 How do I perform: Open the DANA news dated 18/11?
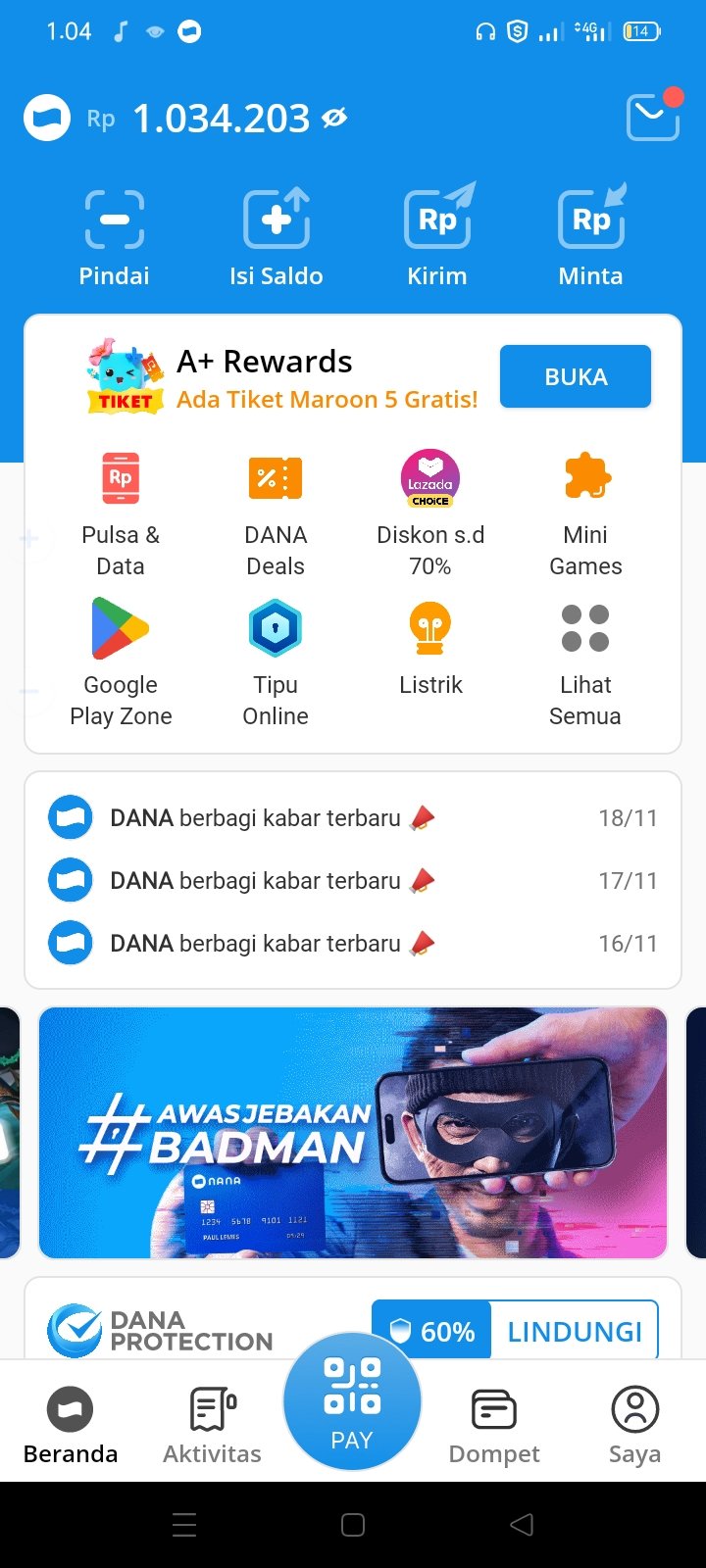[353, 817]
